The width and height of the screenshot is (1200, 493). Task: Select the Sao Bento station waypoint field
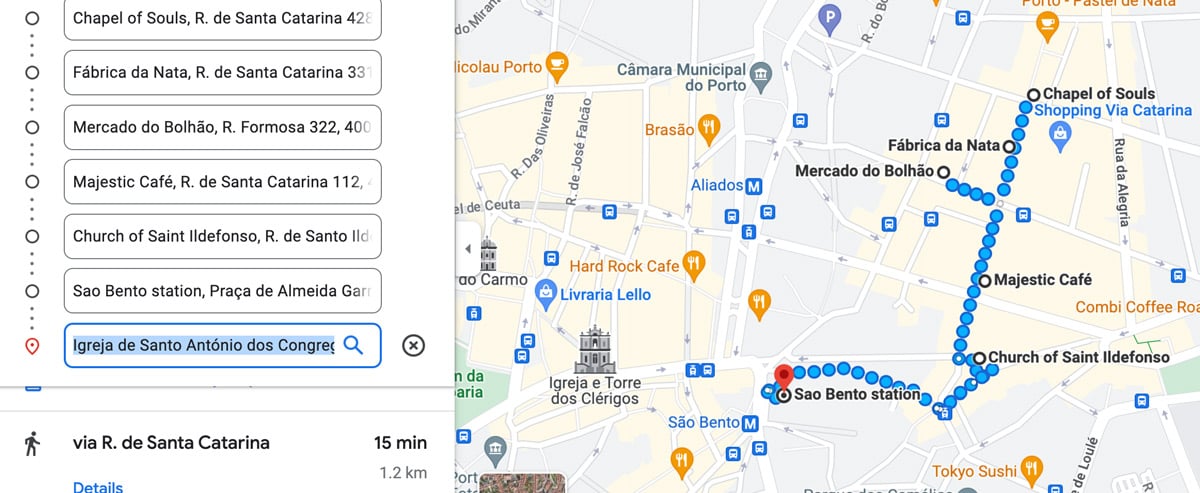click(x=222, y=291)
